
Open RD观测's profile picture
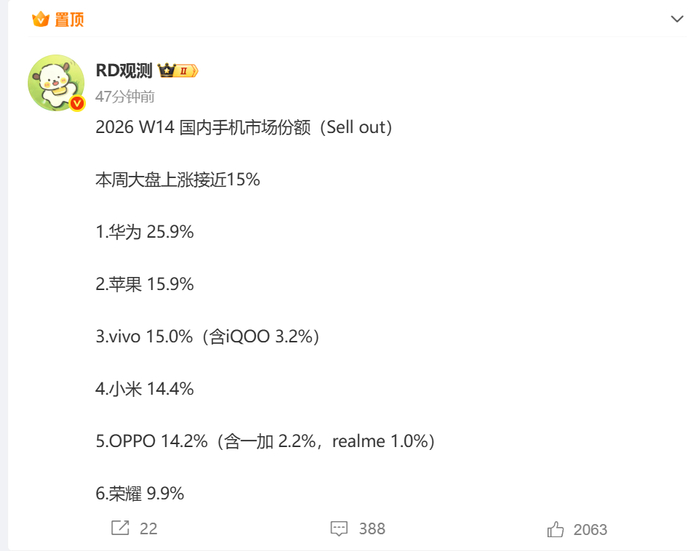[56, 83]
